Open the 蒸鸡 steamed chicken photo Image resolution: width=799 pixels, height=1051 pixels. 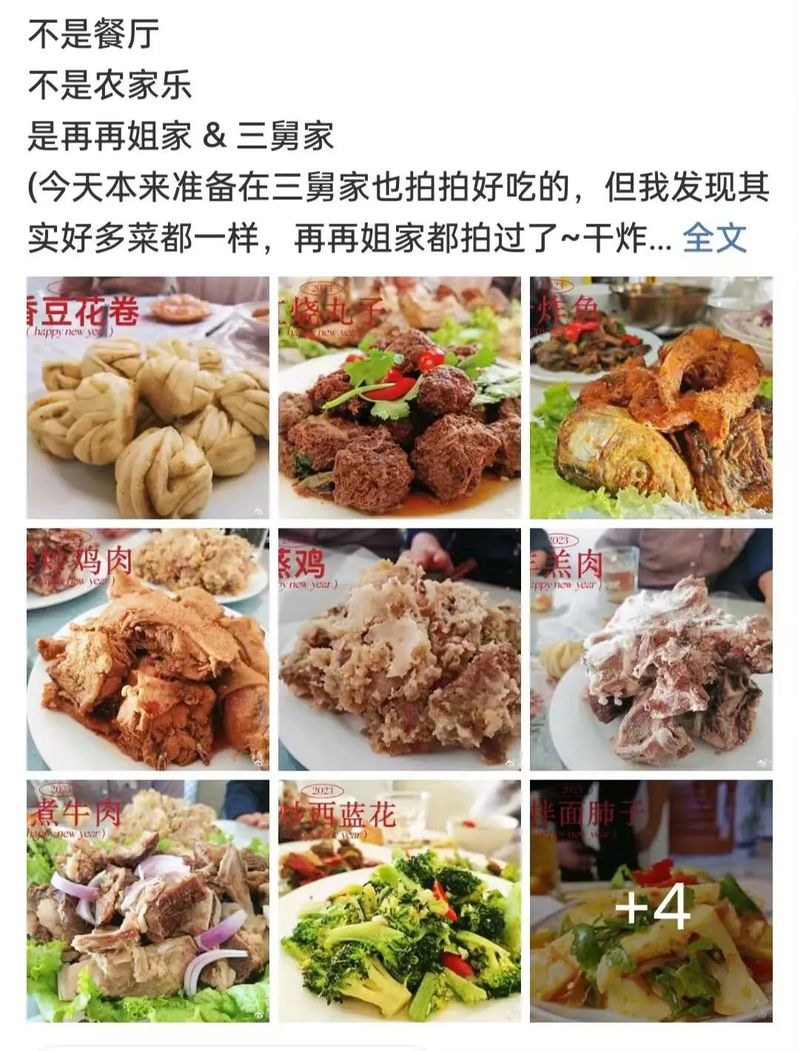coord(399,650)
